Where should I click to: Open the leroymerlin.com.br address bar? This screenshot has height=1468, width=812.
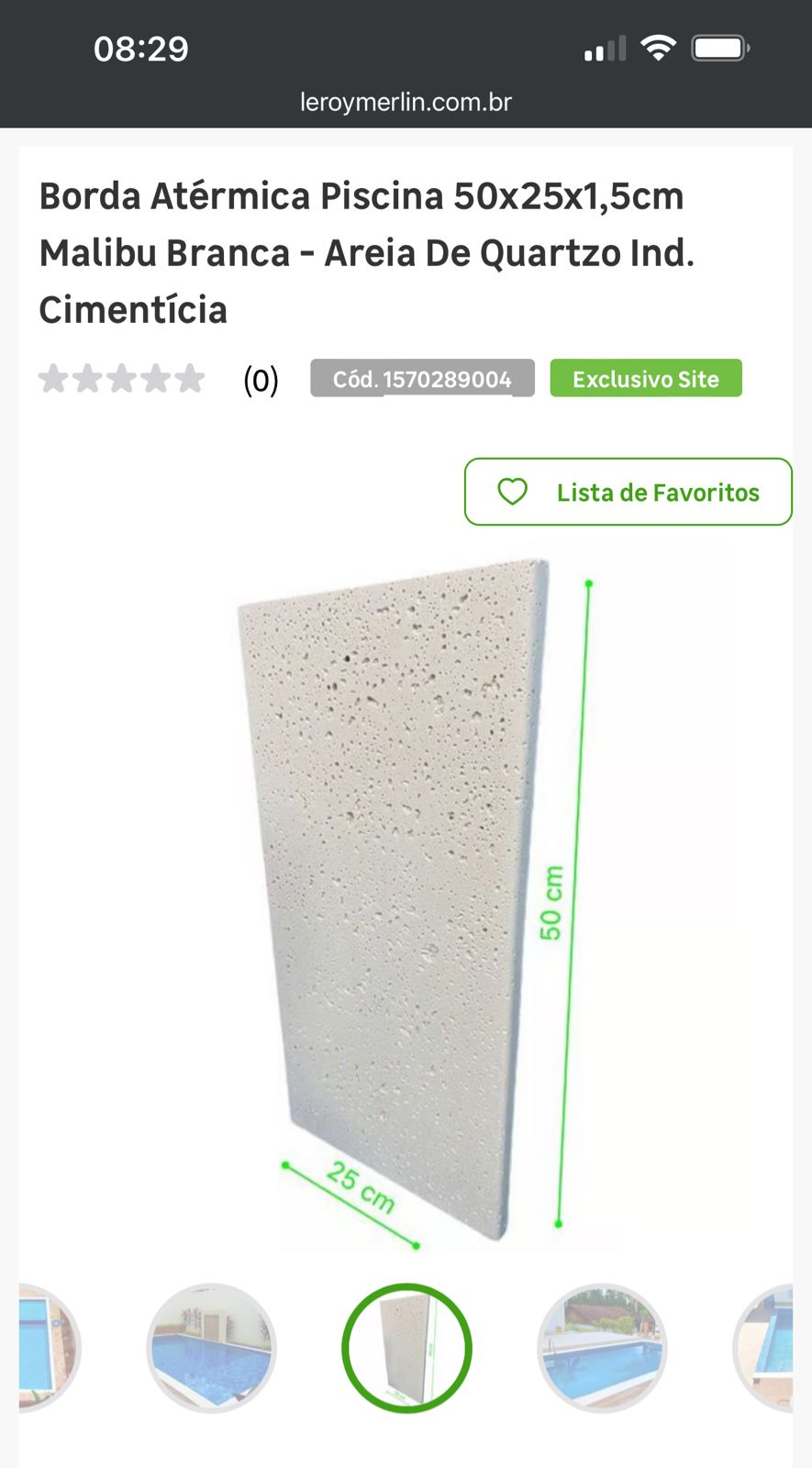pyautogui.click(x=406, y=102)
